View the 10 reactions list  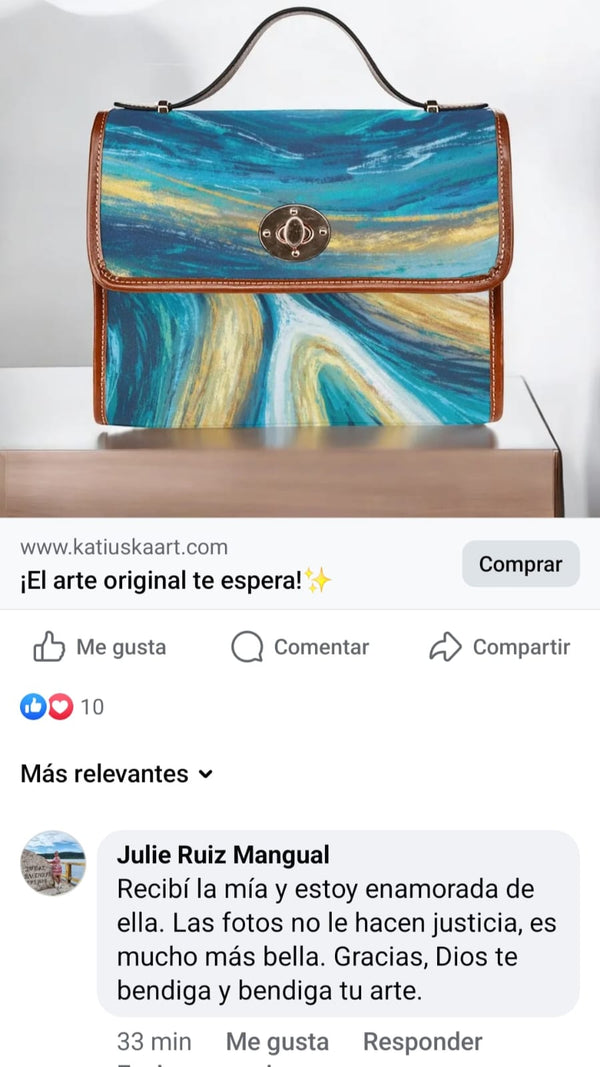pos(62,707)
